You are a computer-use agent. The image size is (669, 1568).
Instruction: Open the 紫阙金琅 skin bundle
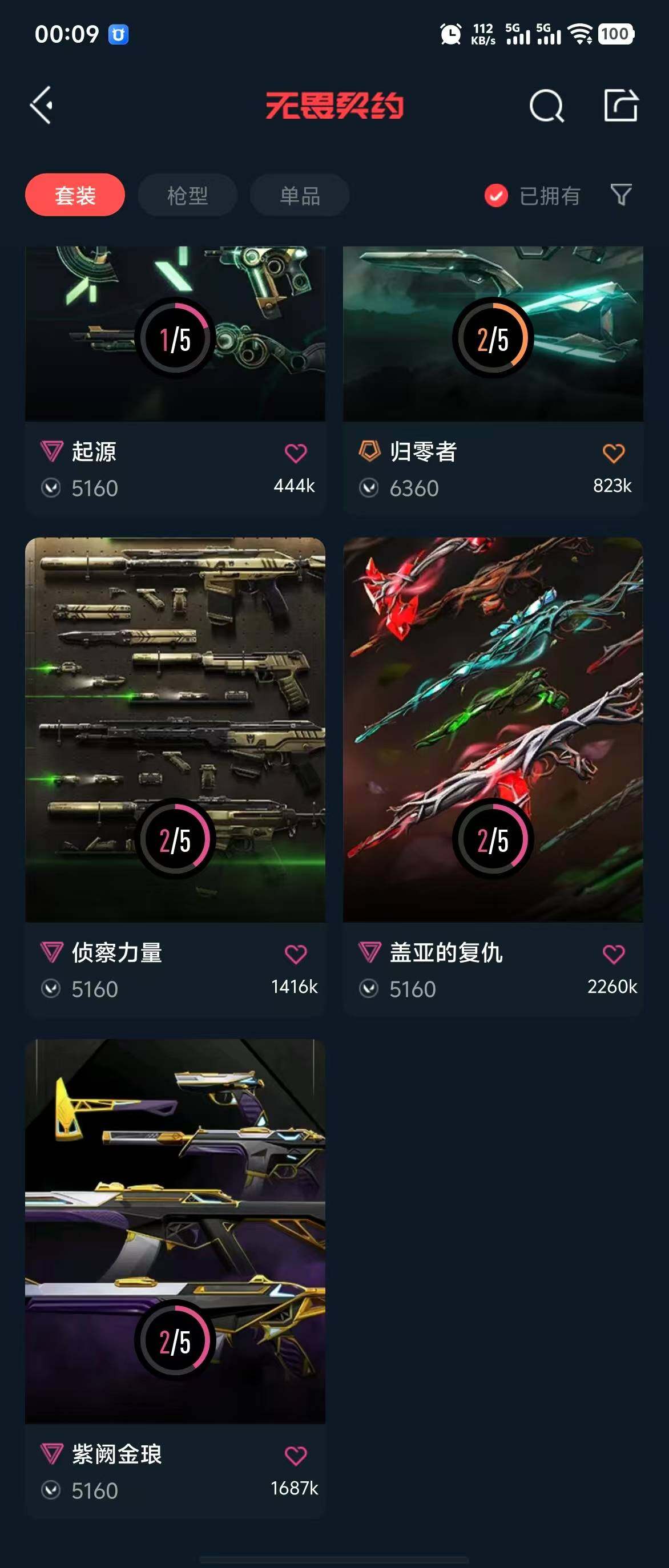(175, 1230)
